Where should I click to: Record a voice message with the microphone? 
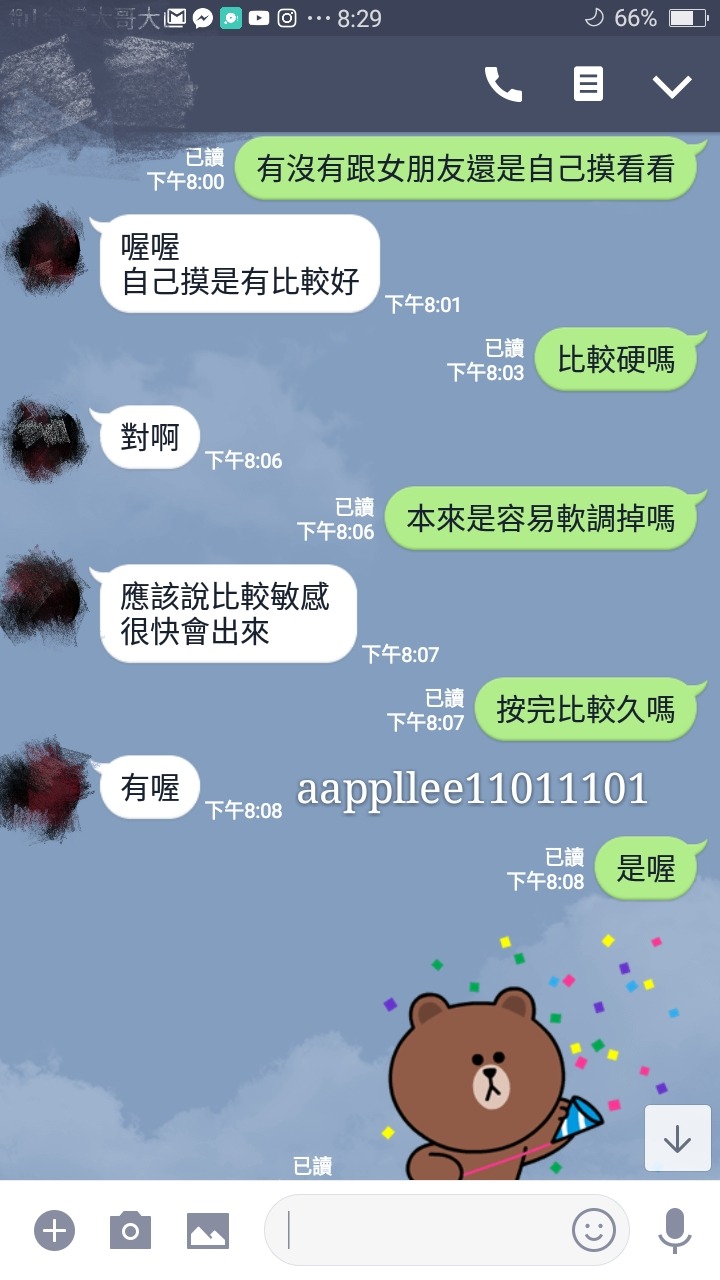[x=675, y=1230]
